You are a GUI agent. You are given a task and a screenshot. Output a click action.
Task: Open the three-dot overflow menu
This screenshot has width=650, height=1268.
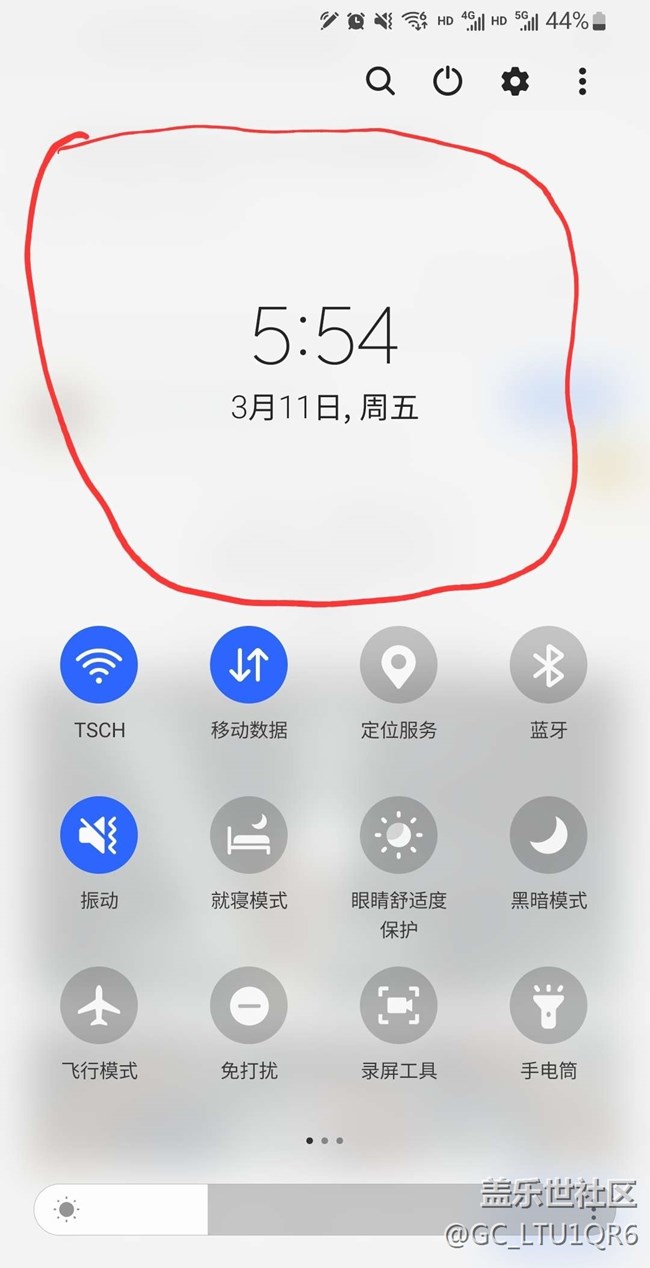tap(582, 81)
